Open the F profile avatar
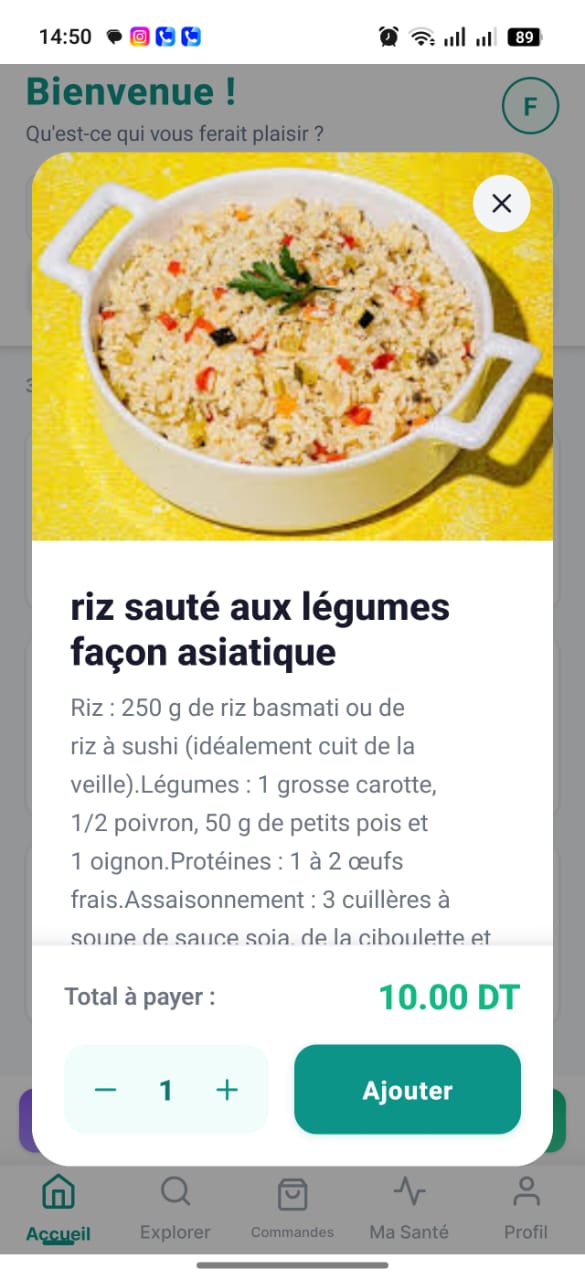585x1280 pixels. [530, 106]
